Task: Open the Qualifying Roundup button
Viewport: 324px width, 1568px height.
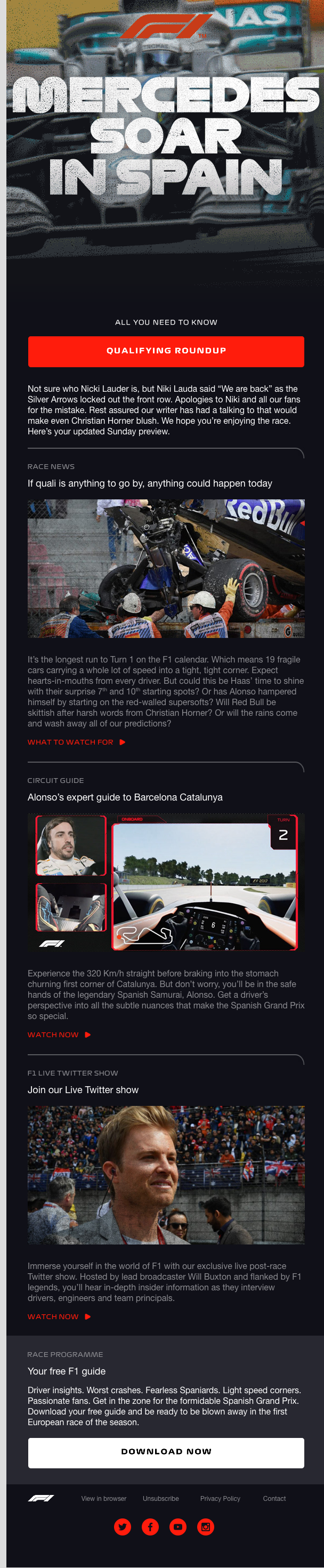Action: [166, 351]
